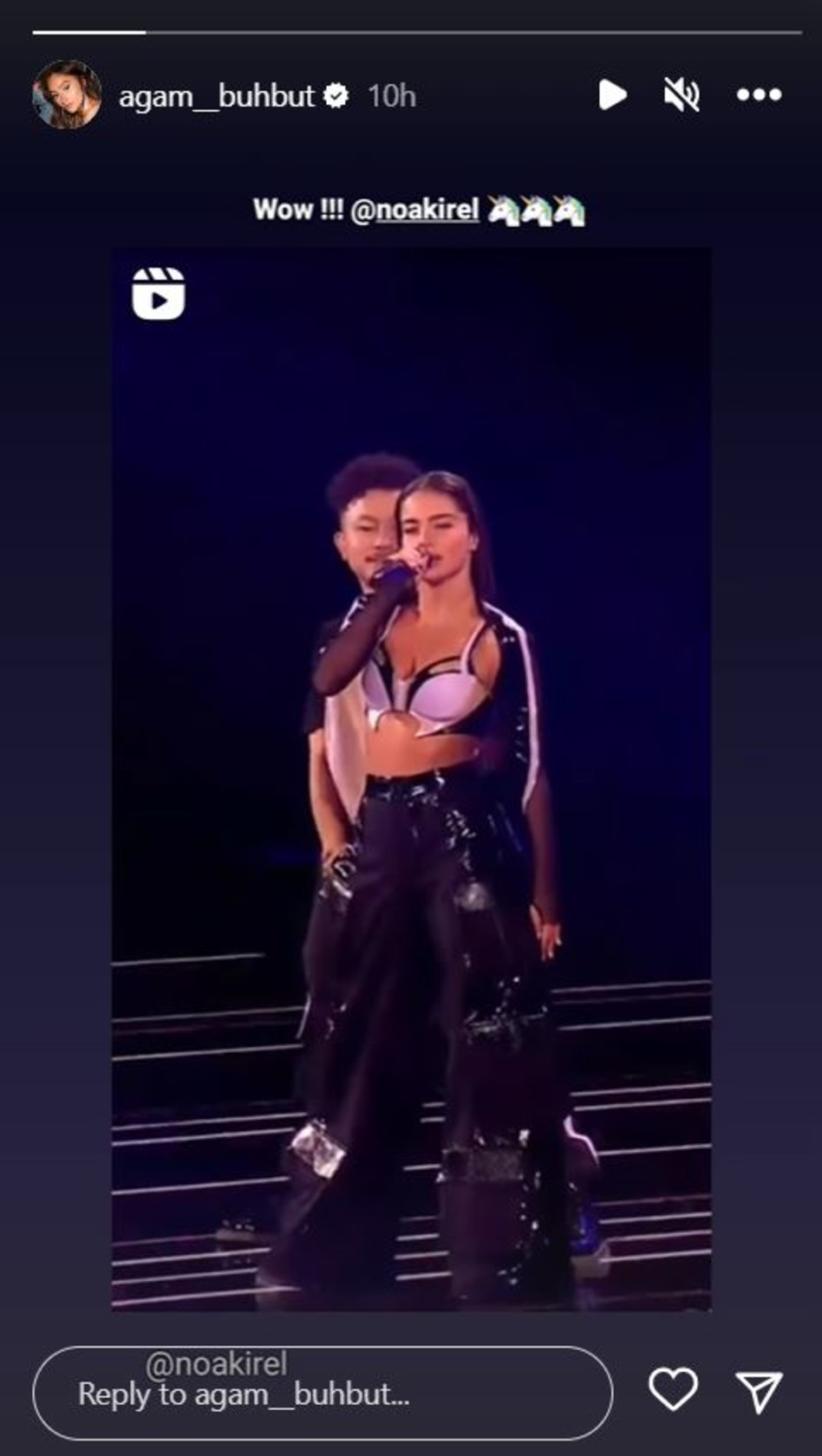Viewport: 822px width, 1456px height.
Task: Resume story playback
Action: tap(612, 94)
